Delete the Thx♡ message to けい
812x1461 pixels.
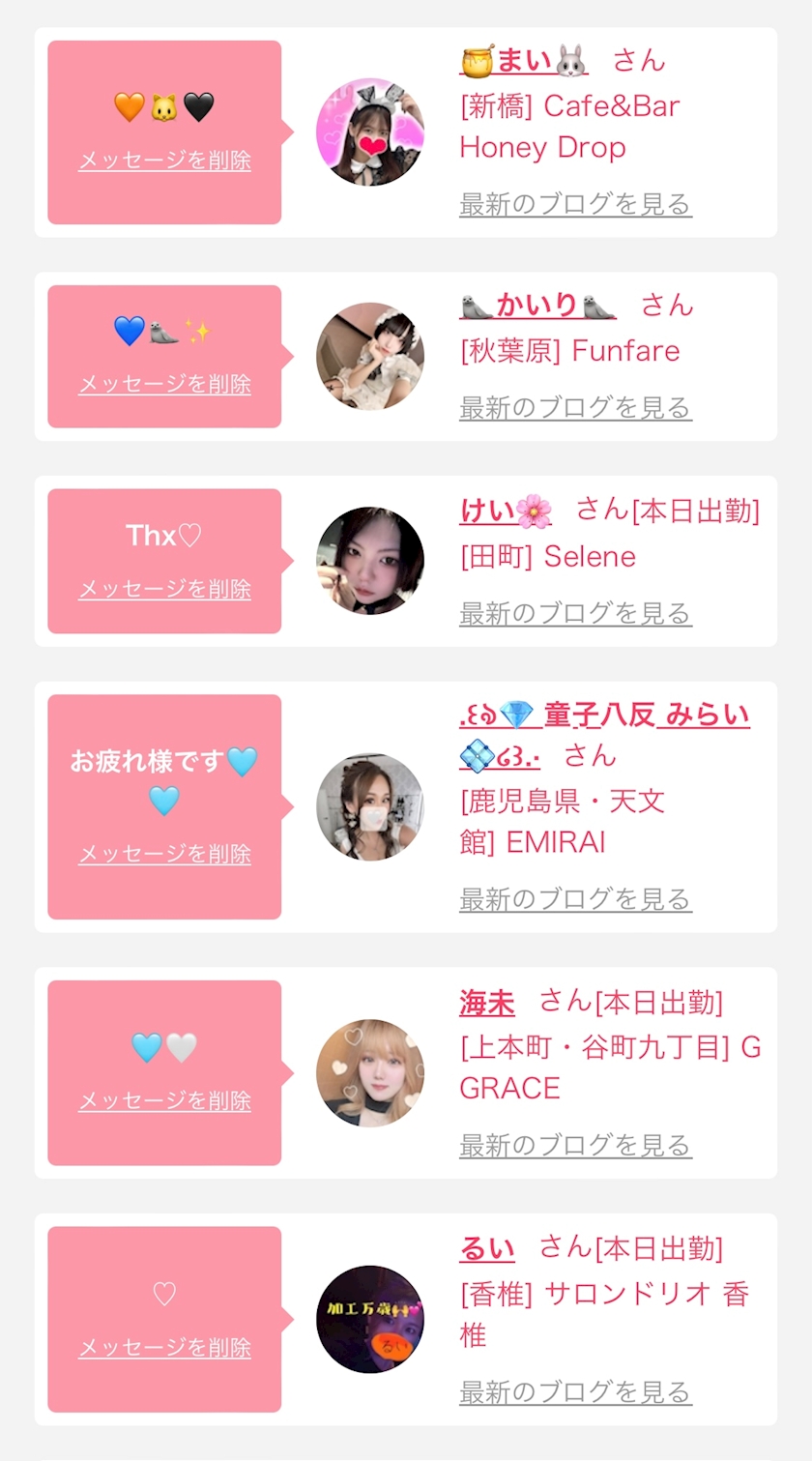[164, 589]
